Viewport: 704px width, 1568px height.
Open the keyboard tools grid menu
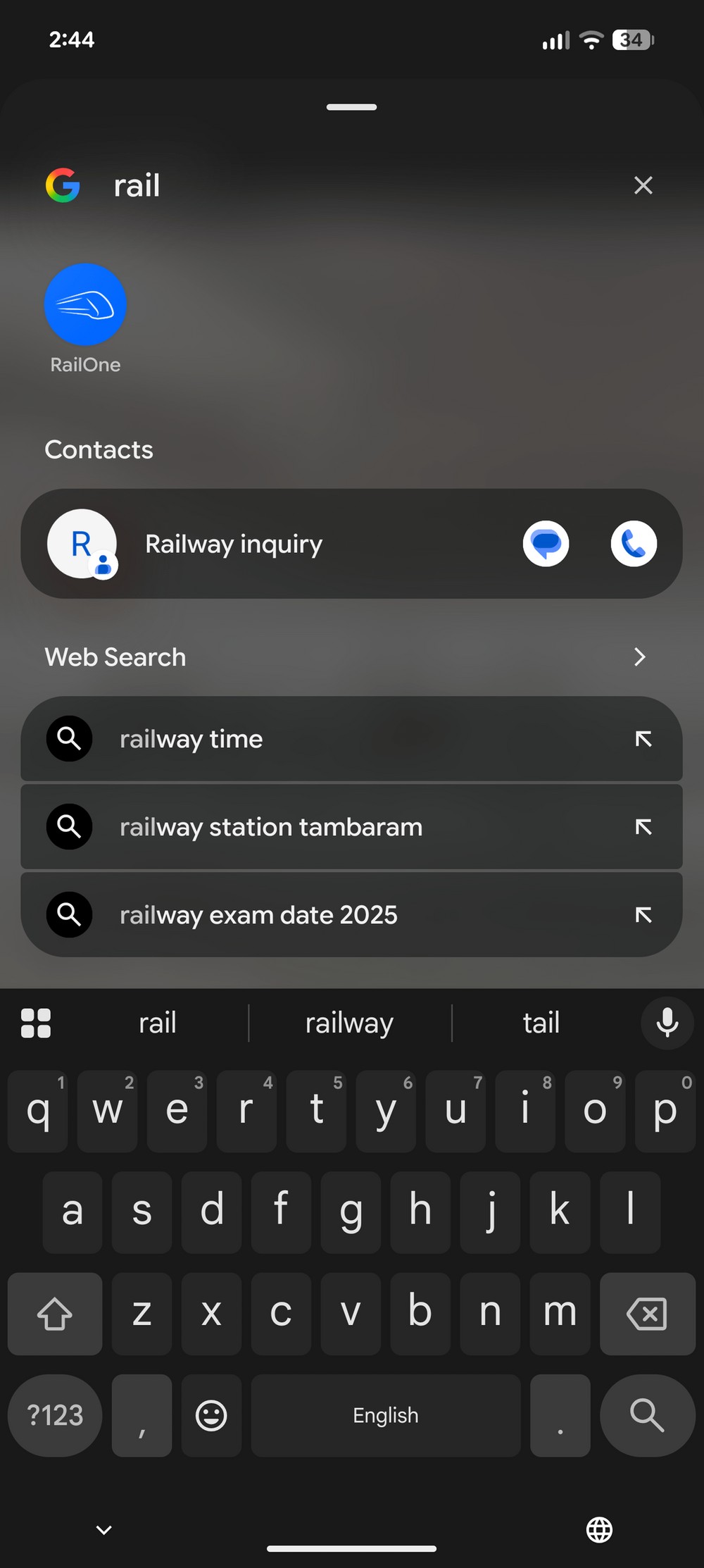36,1023
